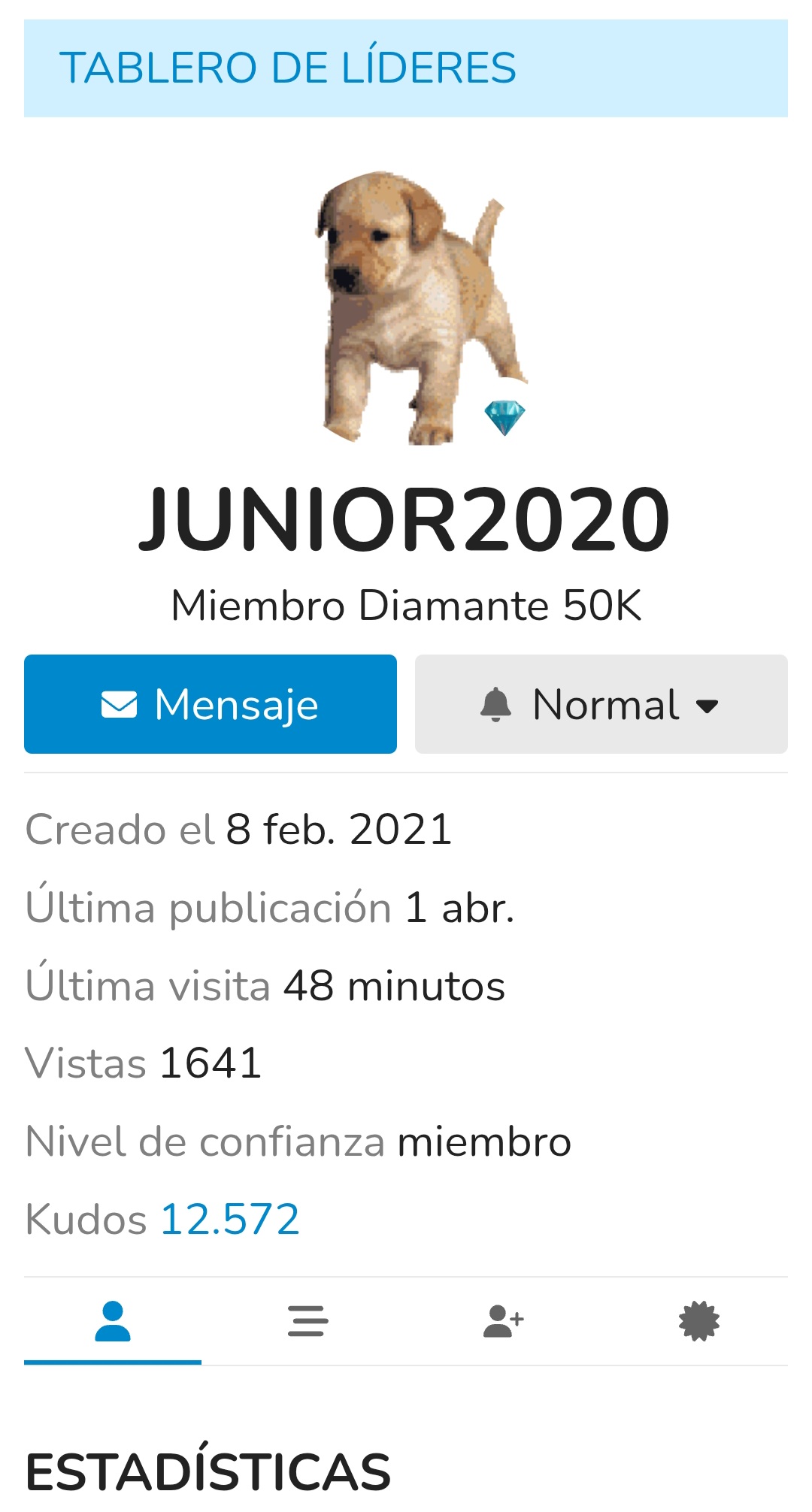This screenshot has width=812, height=1512.
Task: Open the Tablero de Líderes link
Action: [x=287, y=68]
